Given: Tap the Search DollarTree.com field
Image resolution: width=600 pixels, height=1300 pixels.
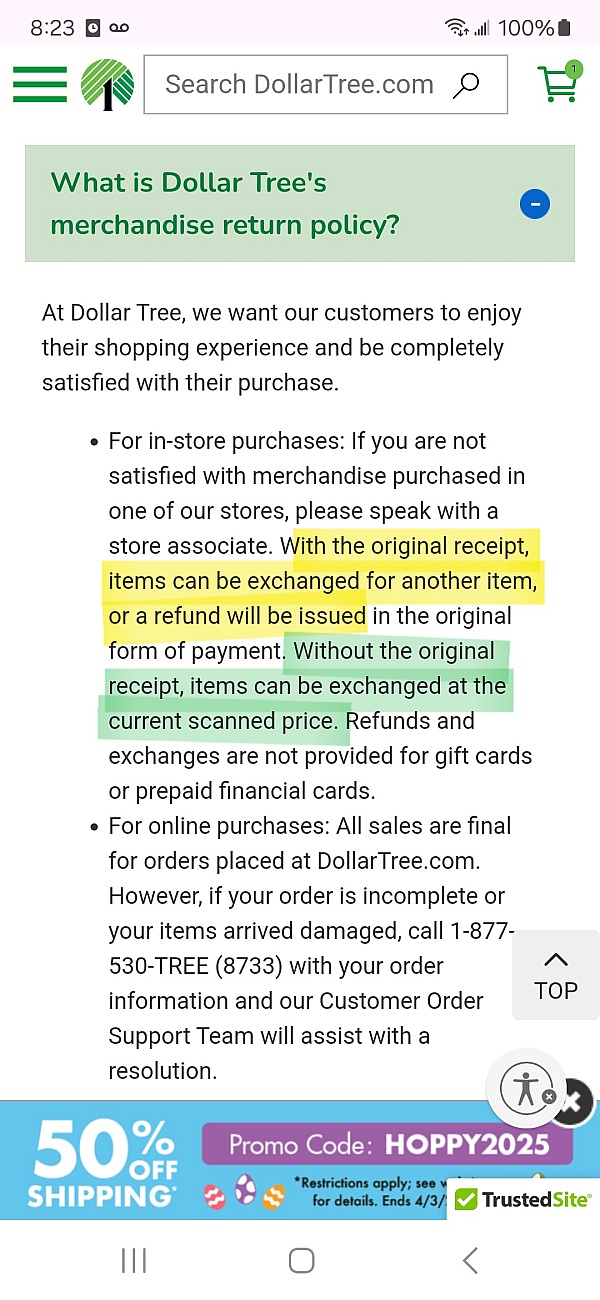Looking at the screenshot, I should click(300, 85).
